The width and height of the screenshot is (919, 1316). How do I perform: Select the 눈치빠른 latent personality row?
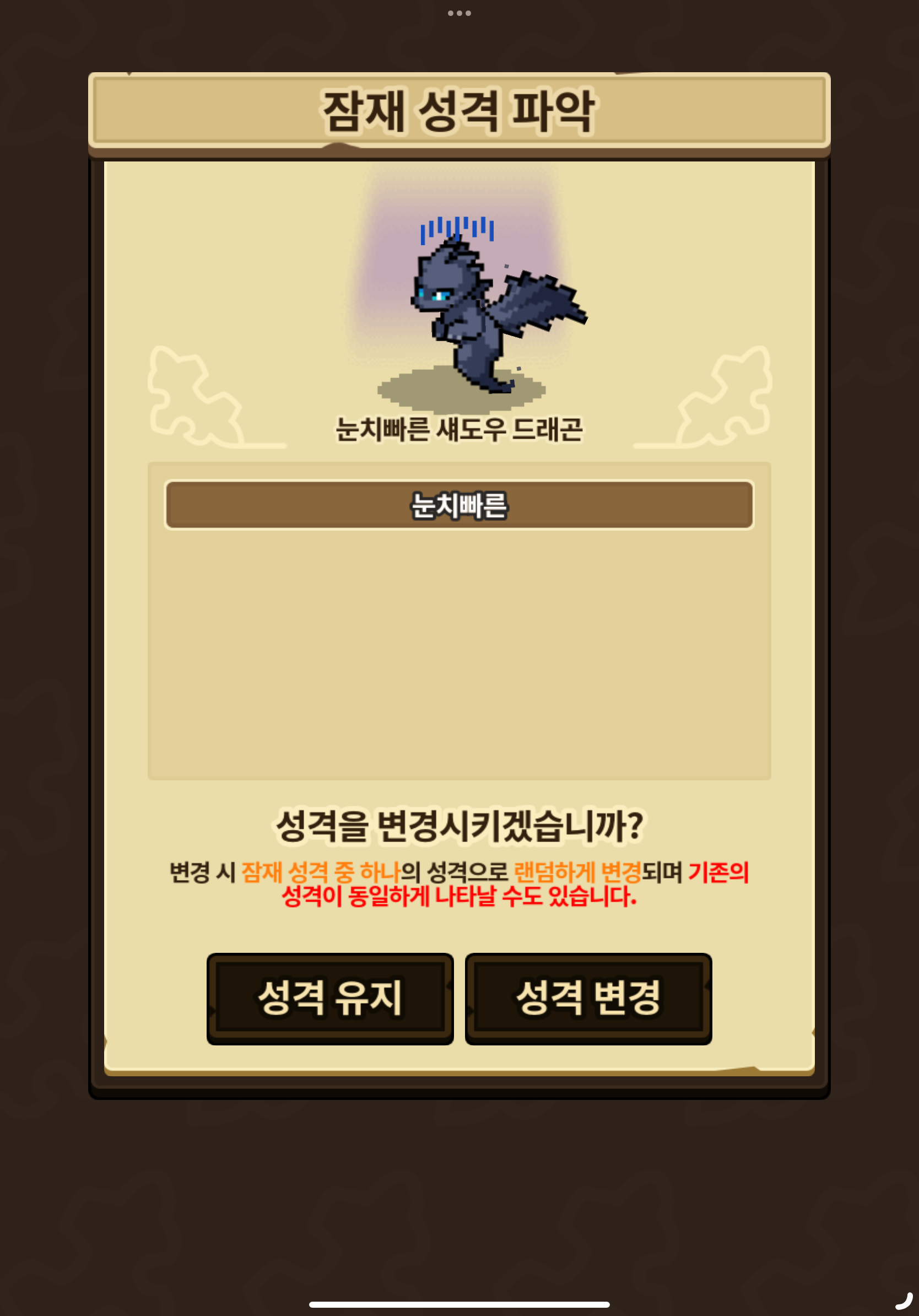tap(459, 505)
